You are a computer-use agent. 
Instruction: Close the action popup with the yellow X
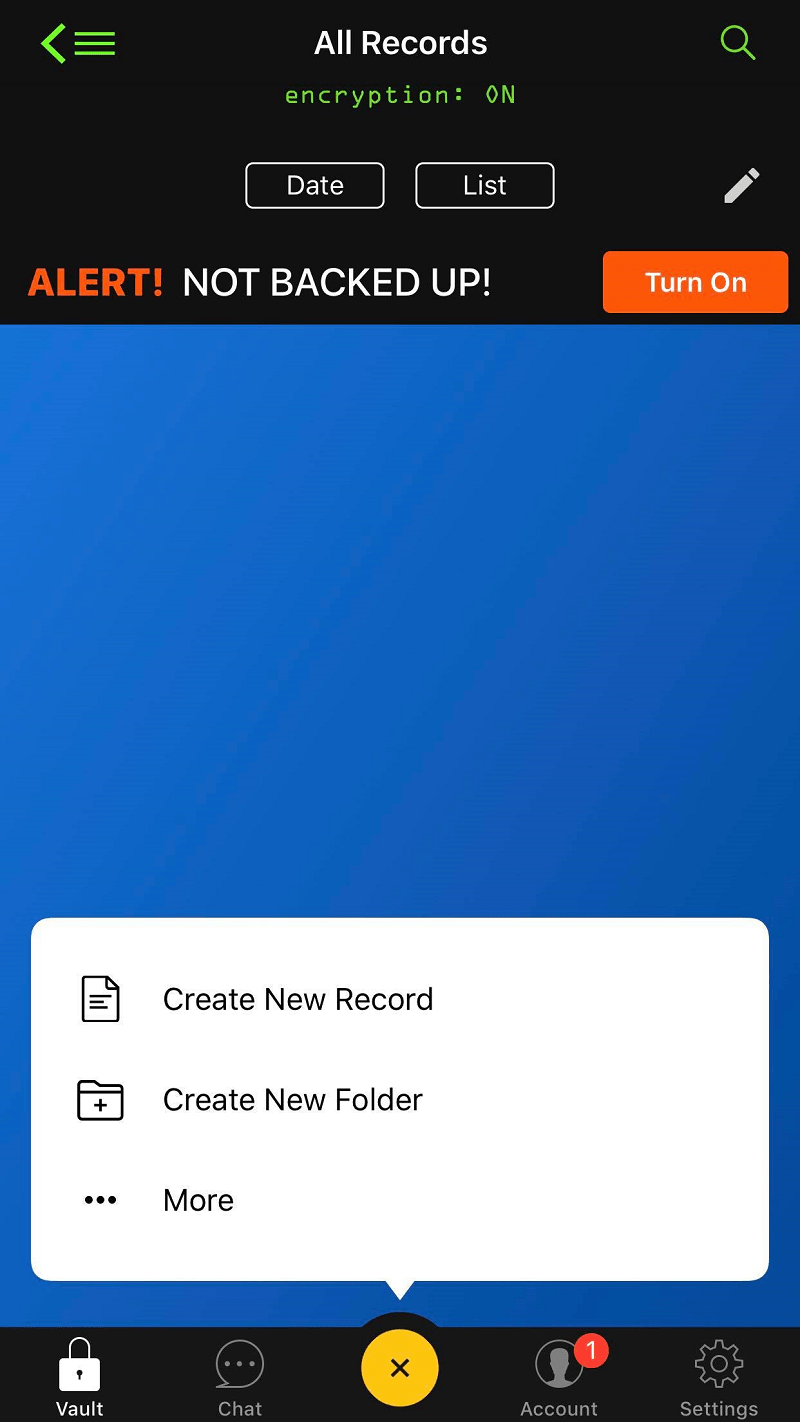point(400,1367)
